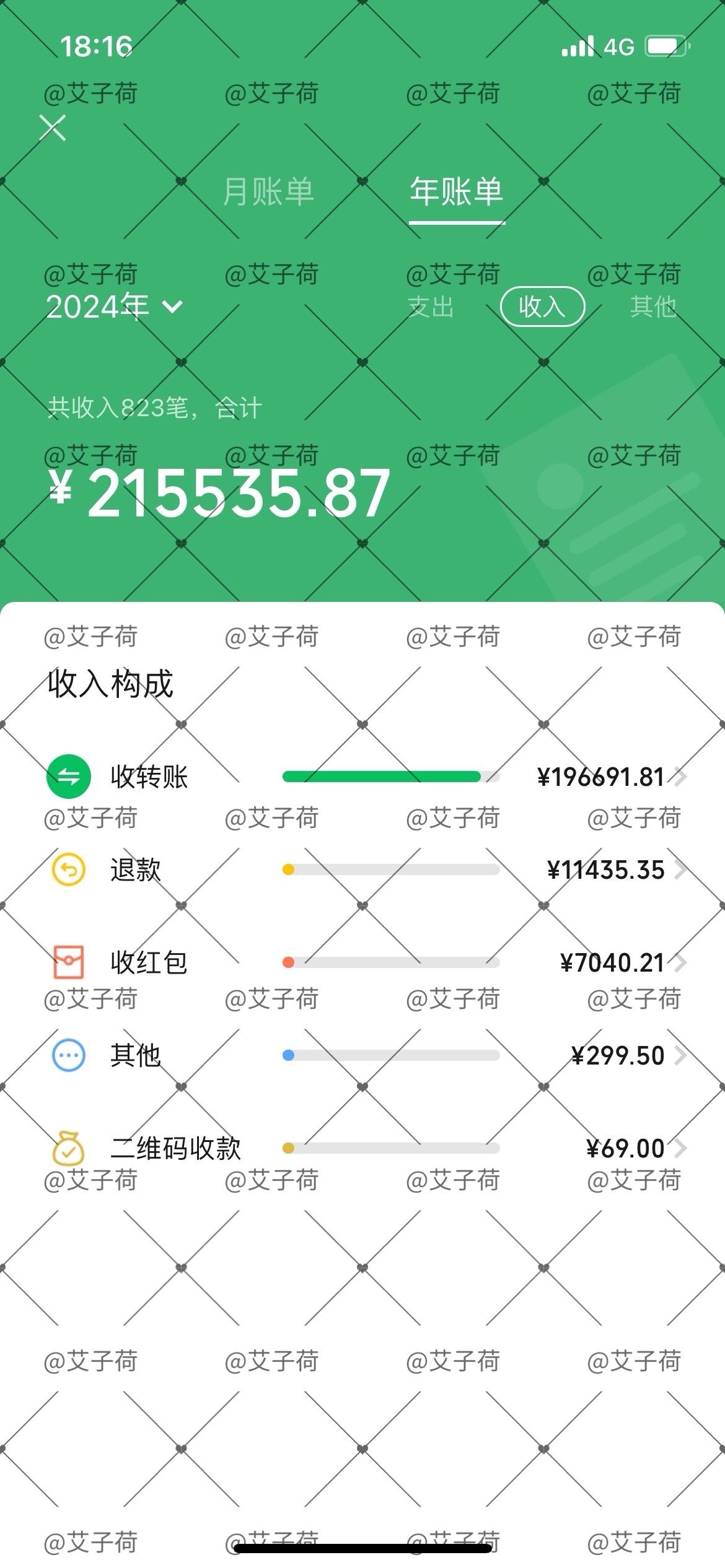Click the yellow 退款 refund icon
The width and height of the screenshot is (725, 1568).
[68, 869]
